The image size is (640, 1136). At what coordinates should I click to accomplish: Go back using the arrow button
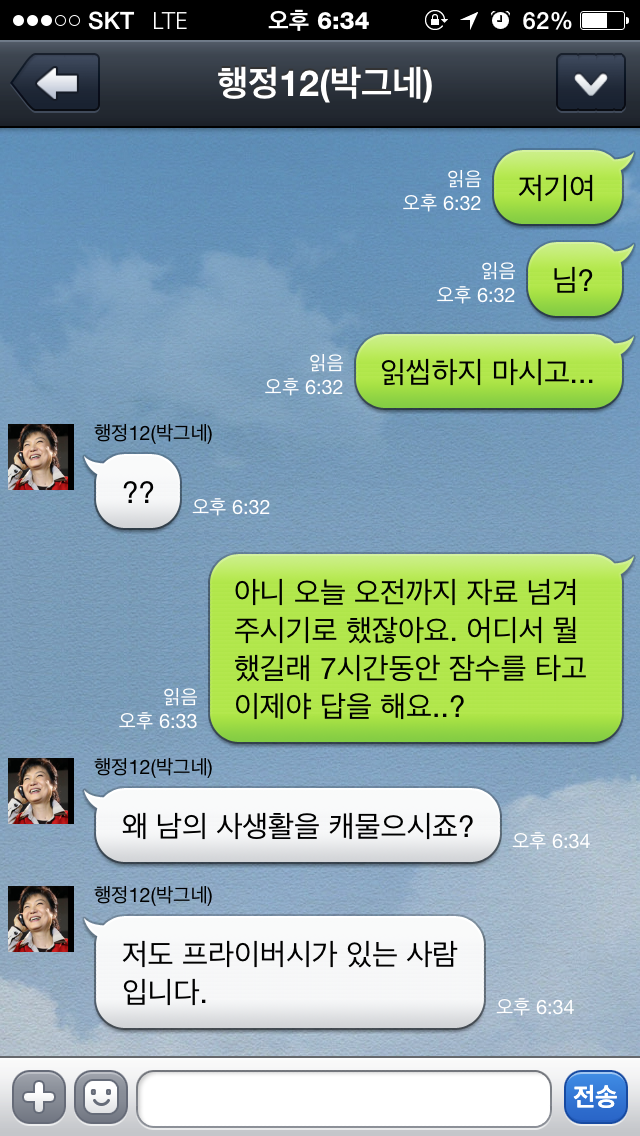(x=56, y=83)
